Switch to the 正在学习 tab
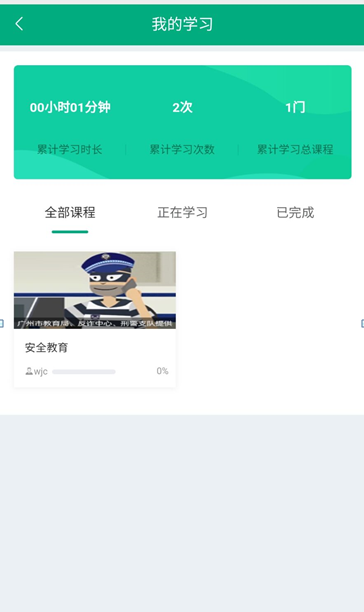 coord(182,213)
